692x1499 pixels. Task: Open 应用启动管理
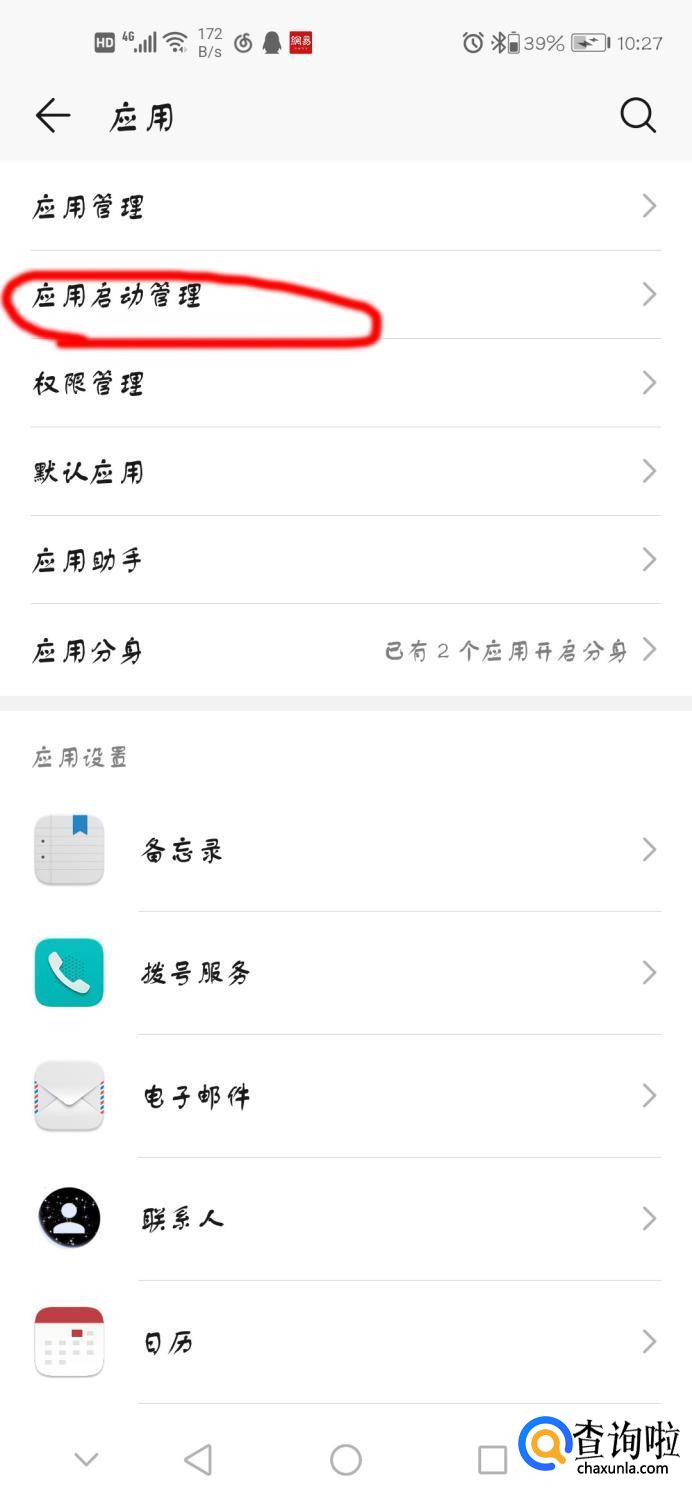coord(345,296)
